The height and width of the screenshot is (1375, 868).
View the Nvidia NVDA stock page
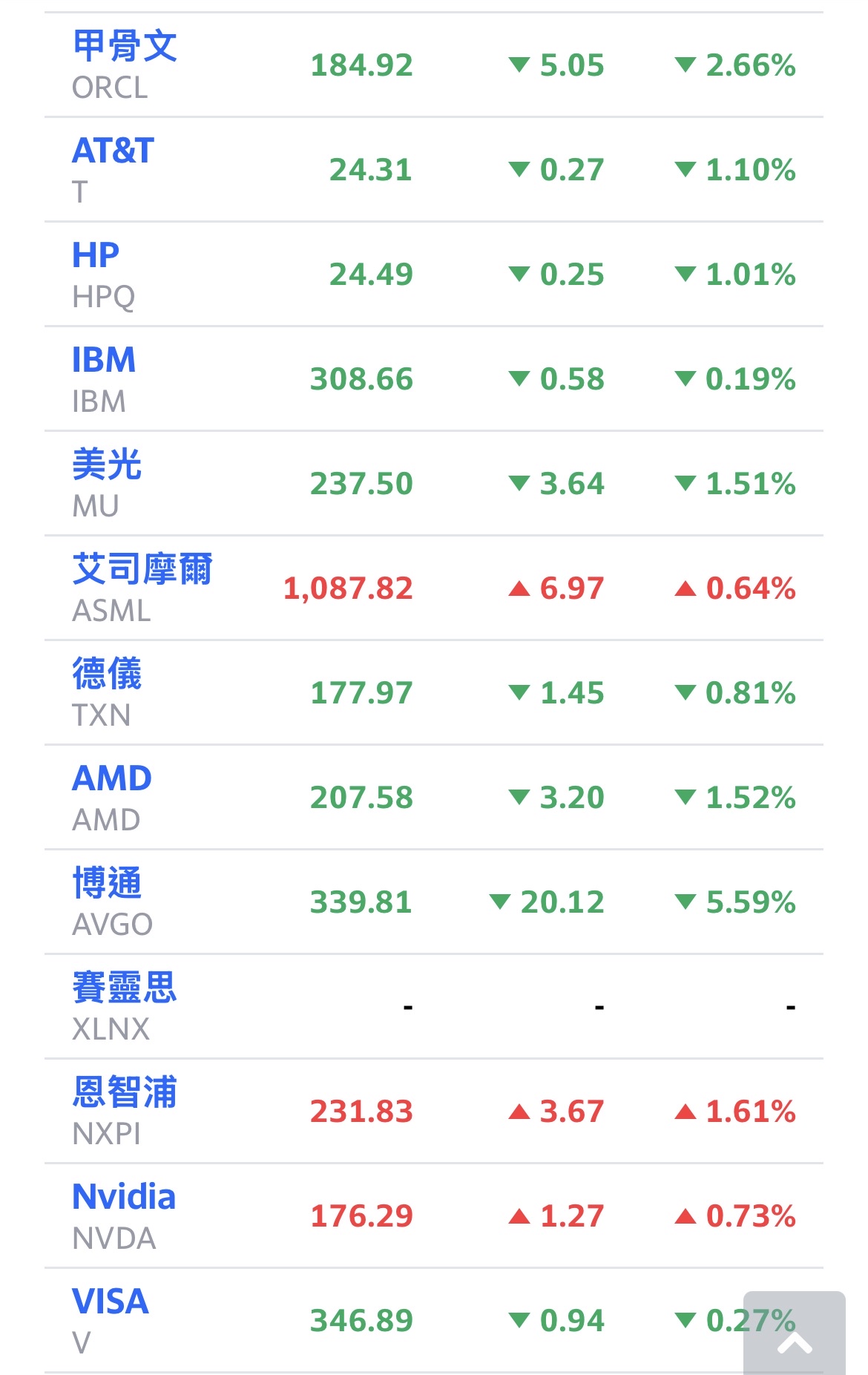[124, 1197]
